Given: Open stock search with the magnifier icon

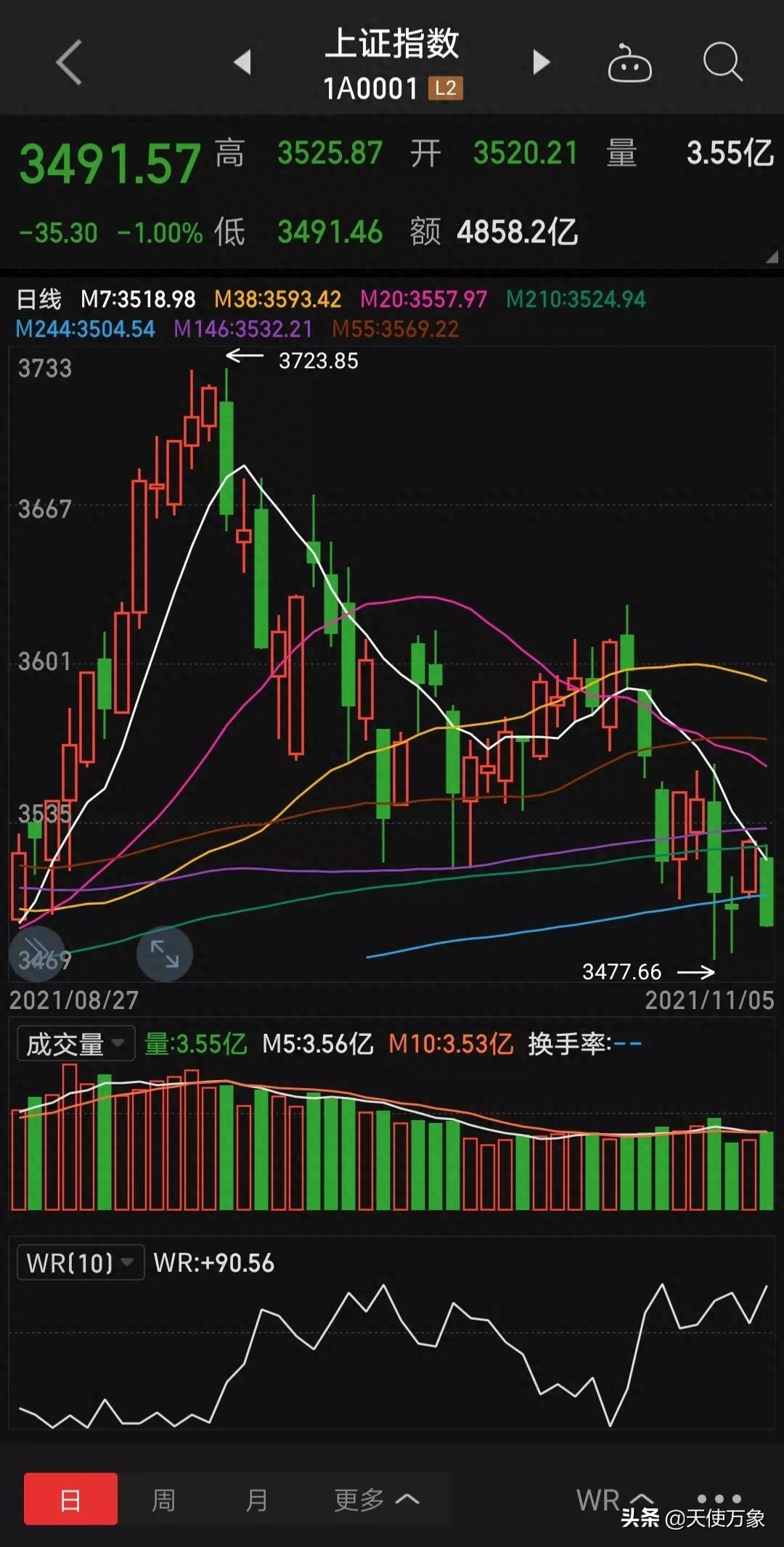Looking at the screenshot, I should tap(721, 62).
